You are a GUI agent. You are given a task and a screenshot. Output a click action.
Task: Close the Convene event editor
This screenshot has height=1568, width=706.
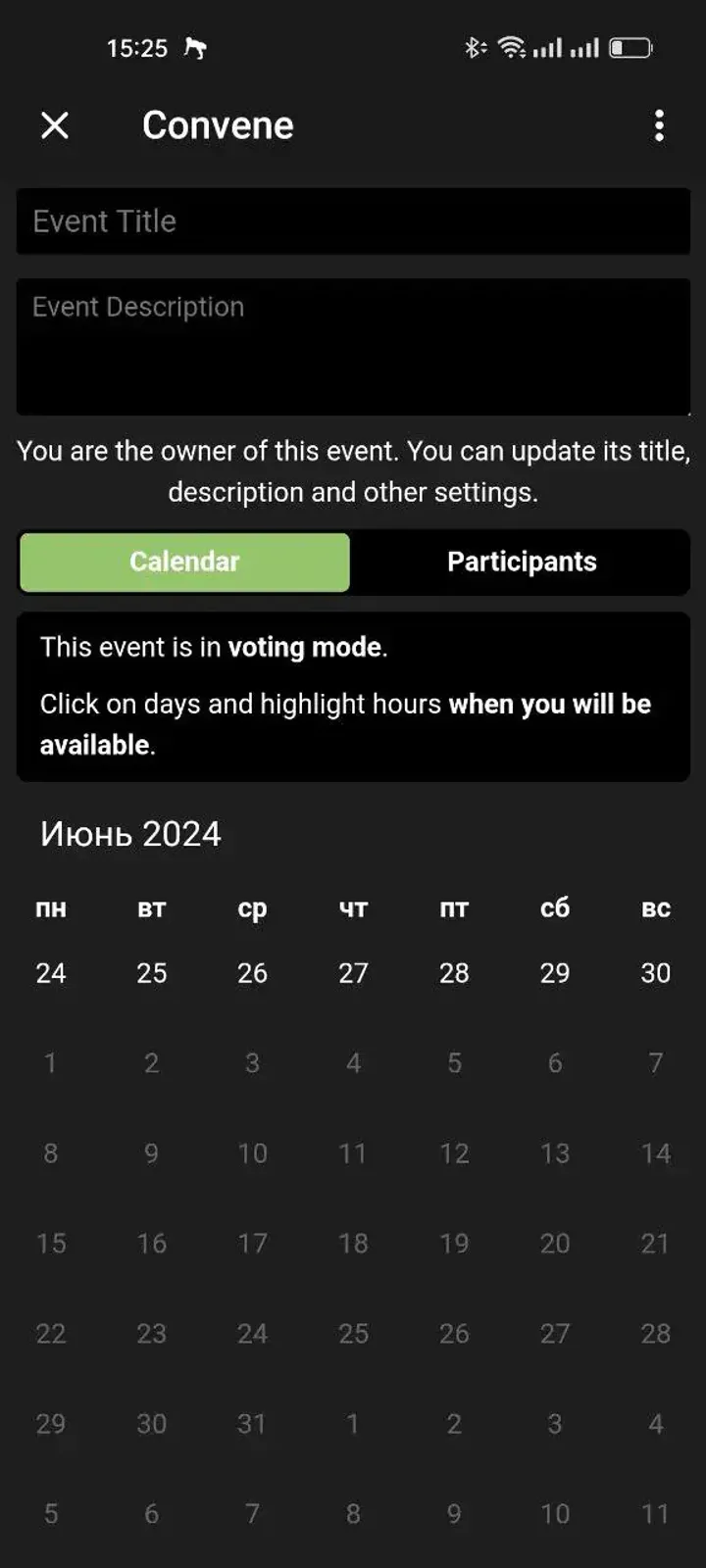point(55,125)
